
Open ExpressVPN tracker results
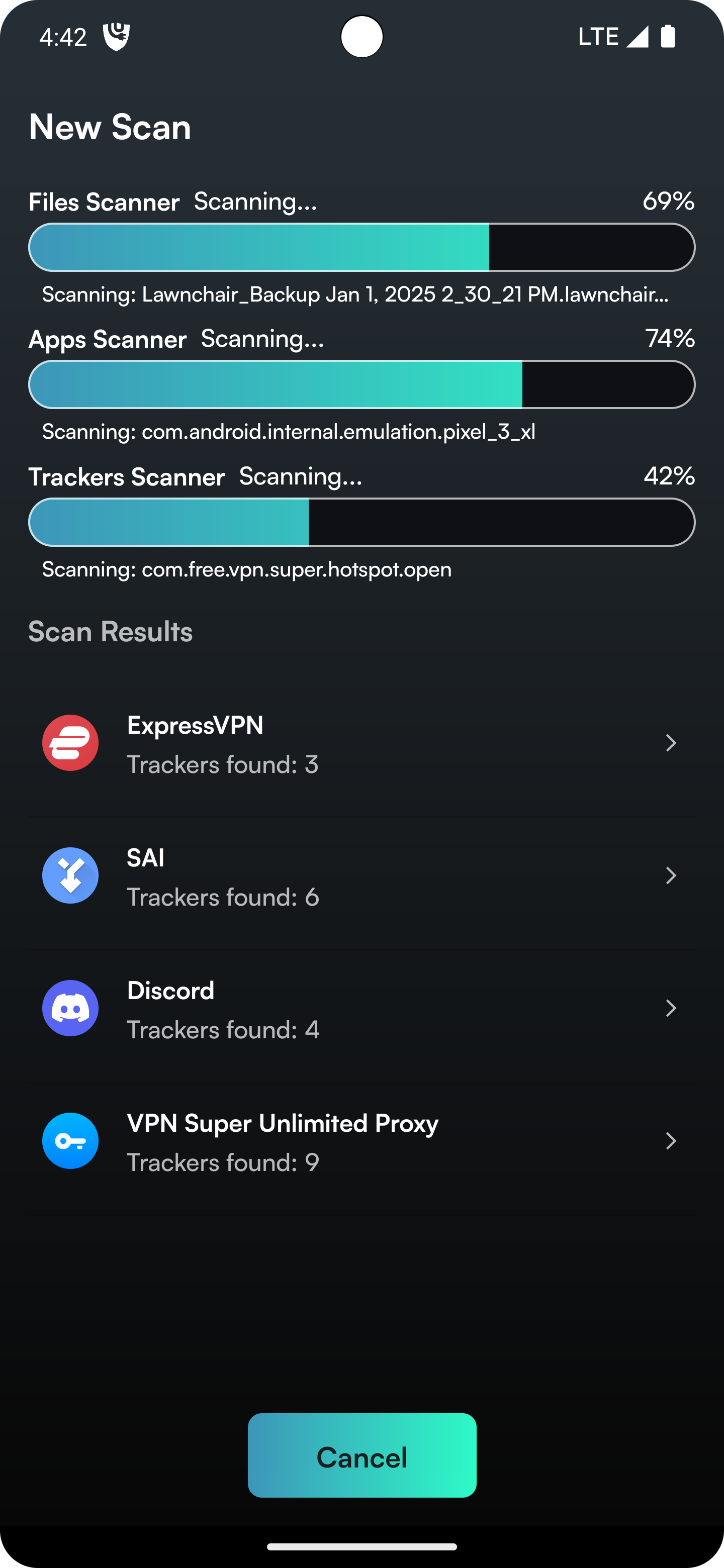tap(361, 743)
